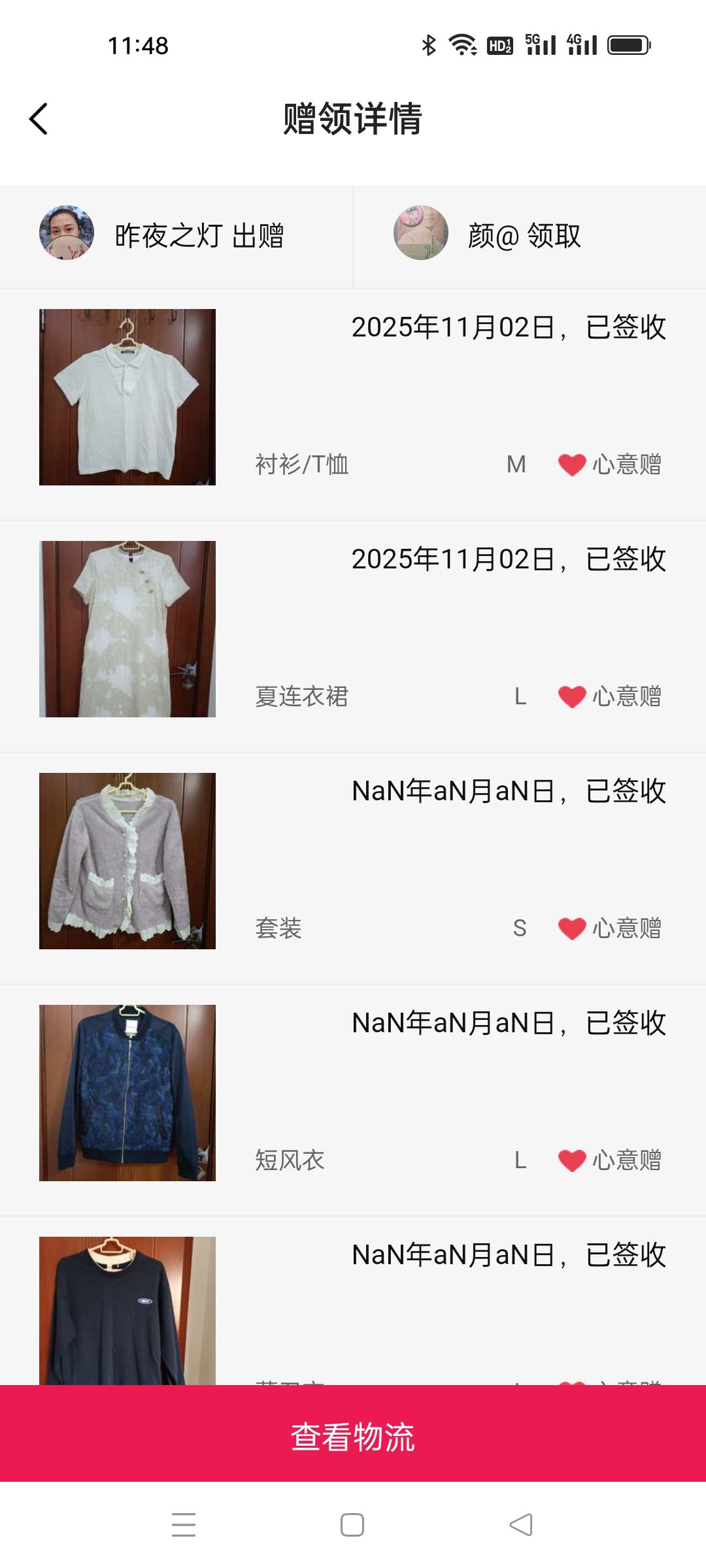Open the 衬衫/T恤 item photo
Screen dimensions: 706x1568
pyautogui.click(x=127, y=397)
